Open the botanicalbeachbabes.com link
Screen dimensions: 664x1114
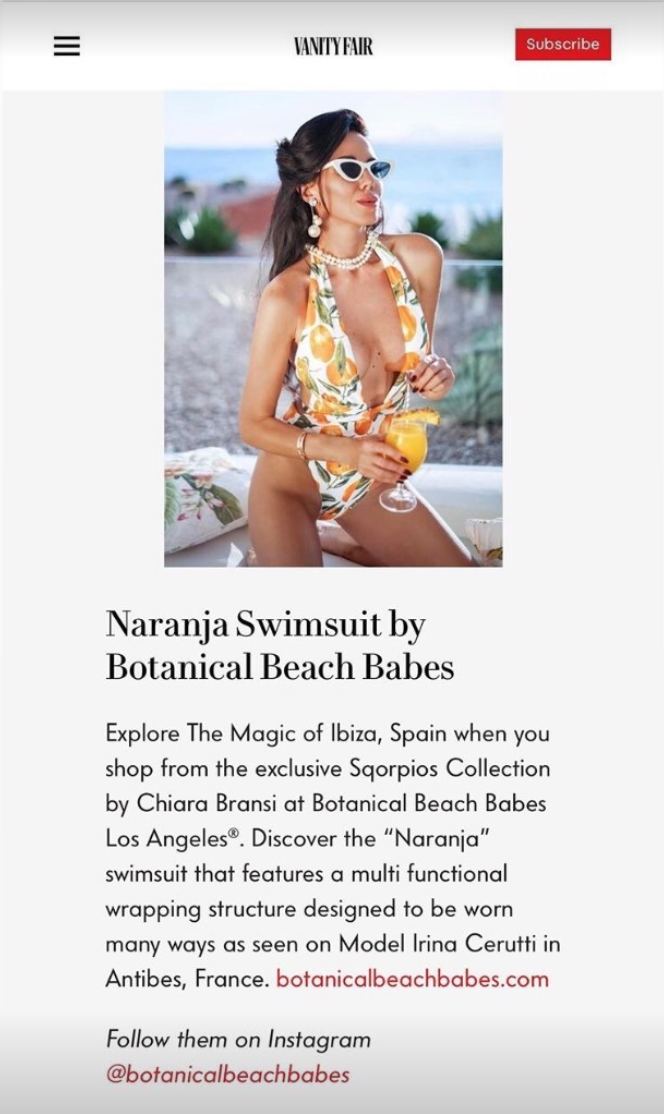pos(412,979)
